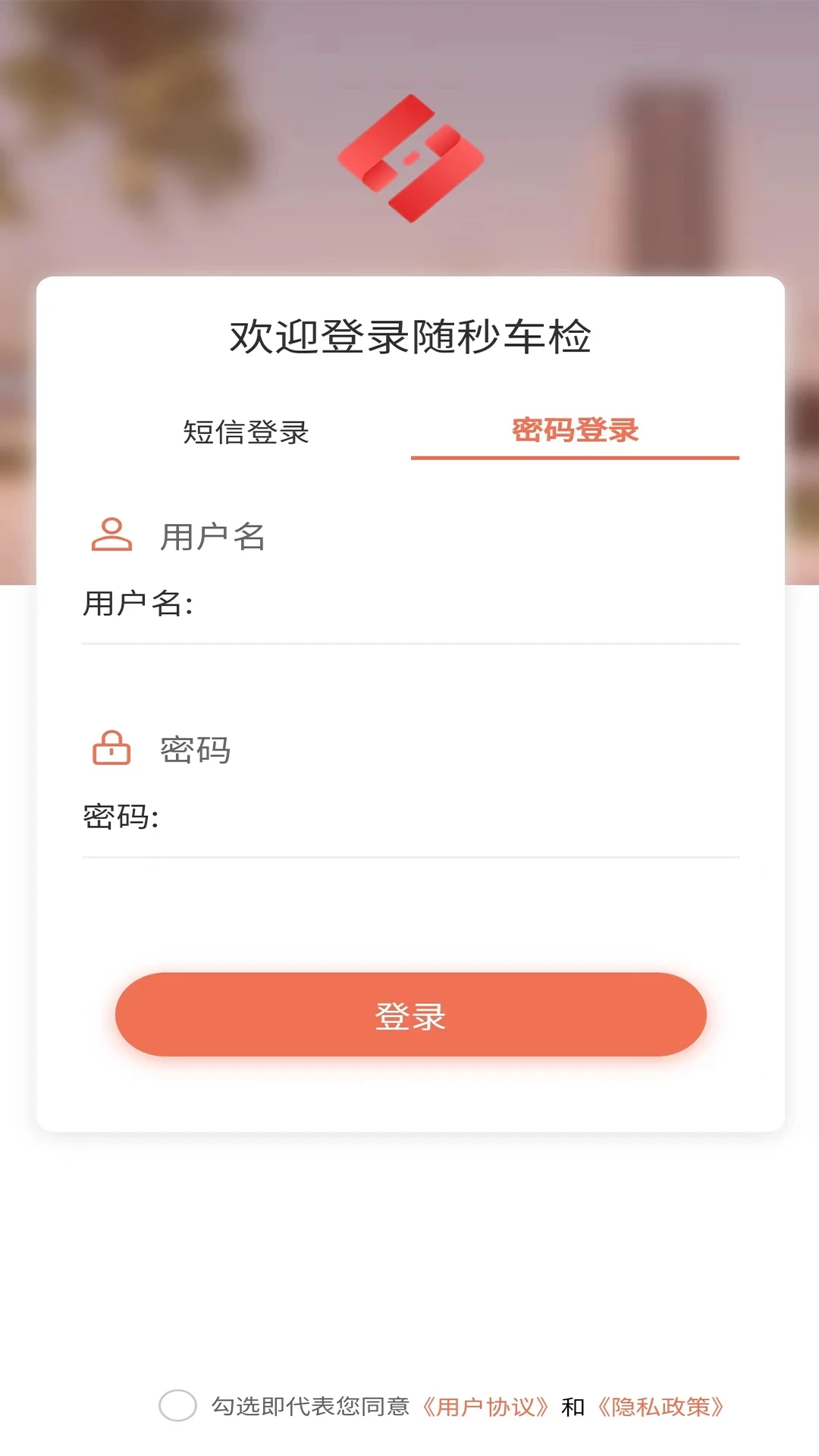
Task: Open the 《用户协议》 link
Action: pos(485,1407)
